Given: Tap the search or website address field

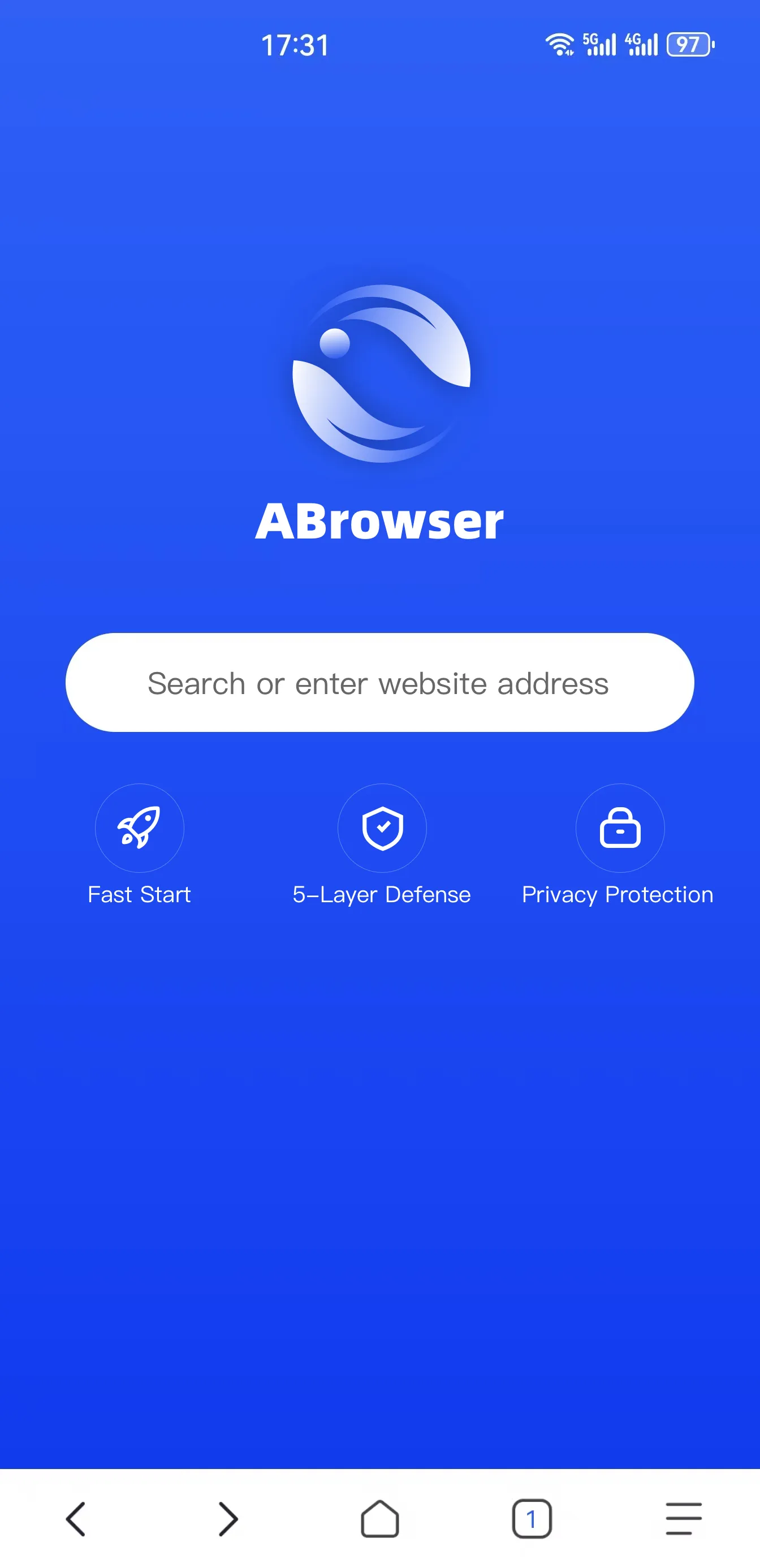Looking at the screenshot, I should point(379,682).
